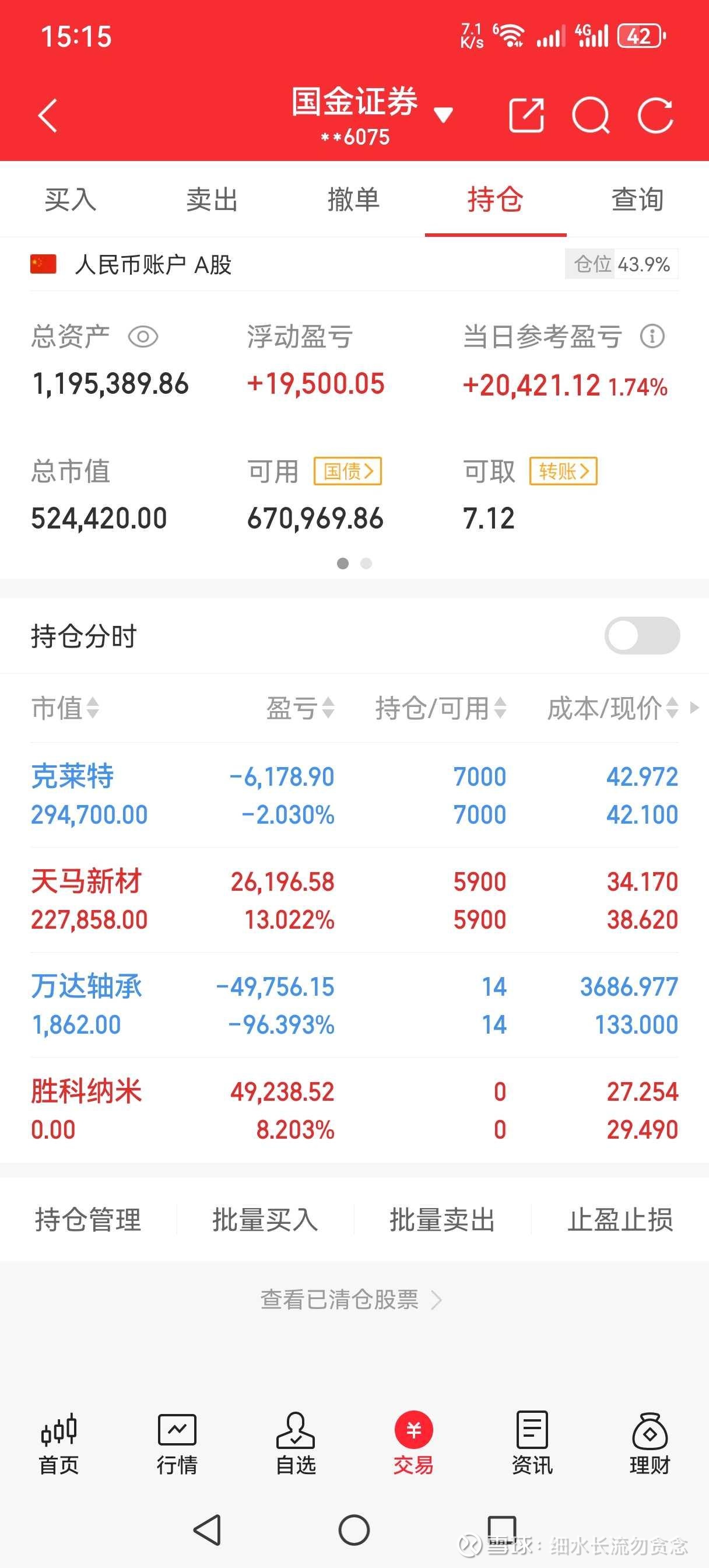The image size is (709, 1568).
Task: Open the 天马新材 holding row
Action: [x=354, y=900]
